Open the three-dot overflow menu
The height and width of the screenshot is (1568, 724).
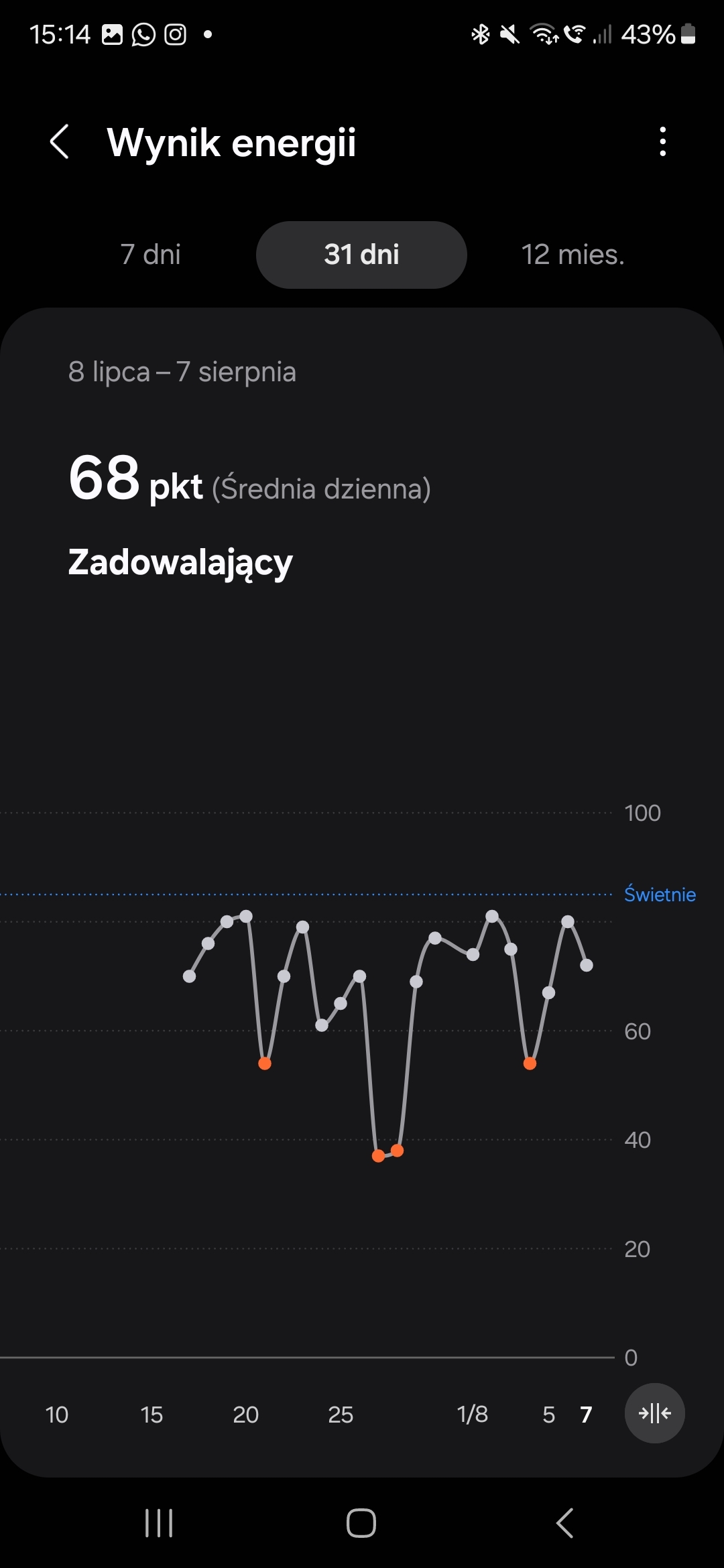click(662, 141)
